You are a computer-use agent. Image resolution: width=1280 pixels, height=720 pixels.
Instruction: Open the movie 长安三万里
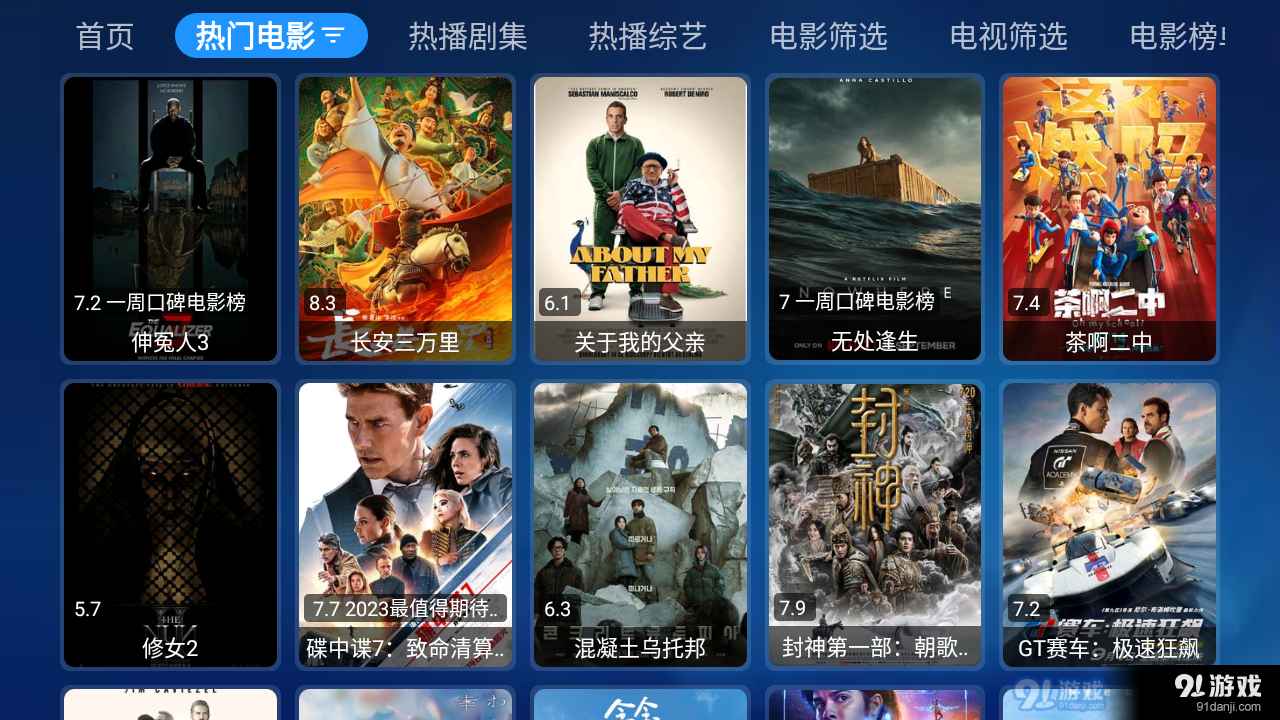tap(405, 218)
